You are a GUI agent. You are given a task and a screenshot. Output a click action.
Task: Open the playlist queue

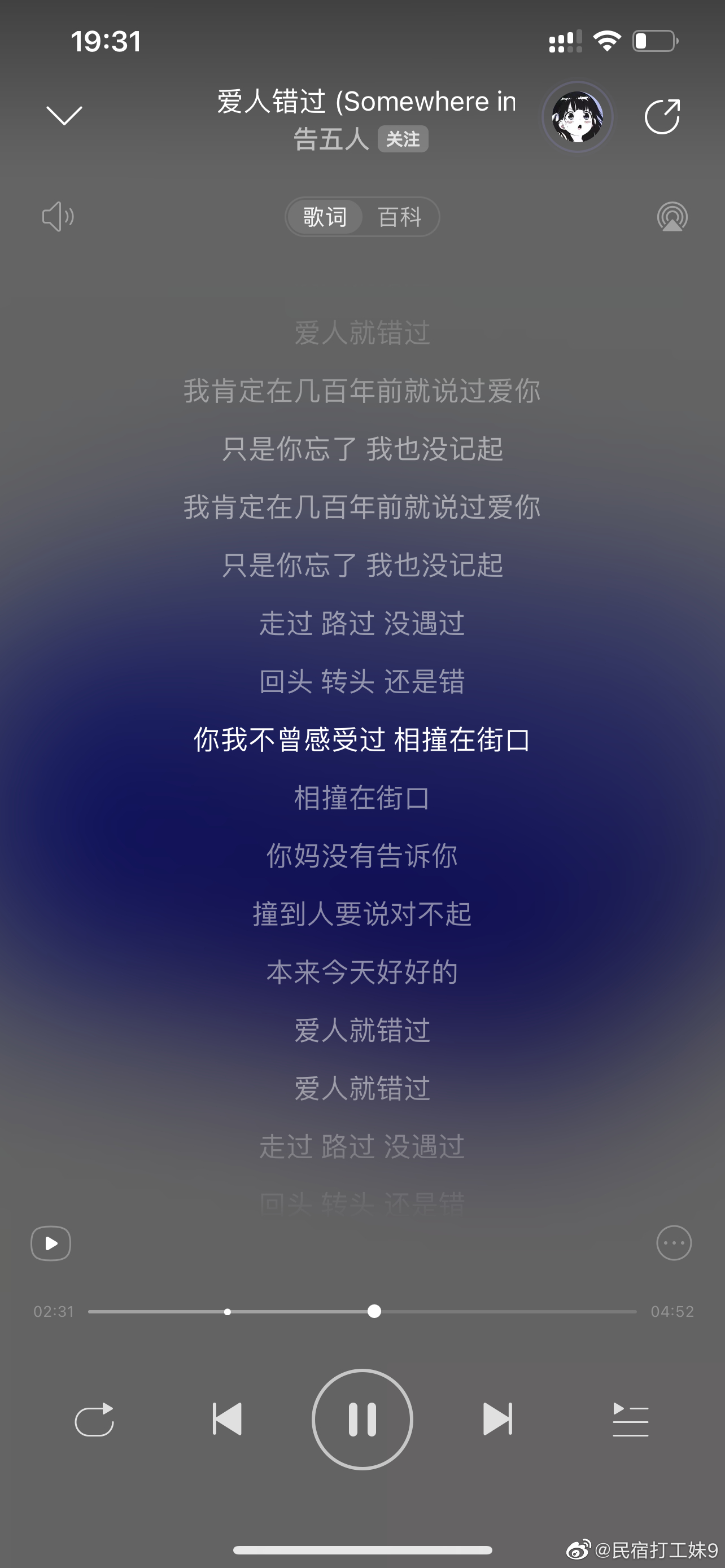point(630,1420)
